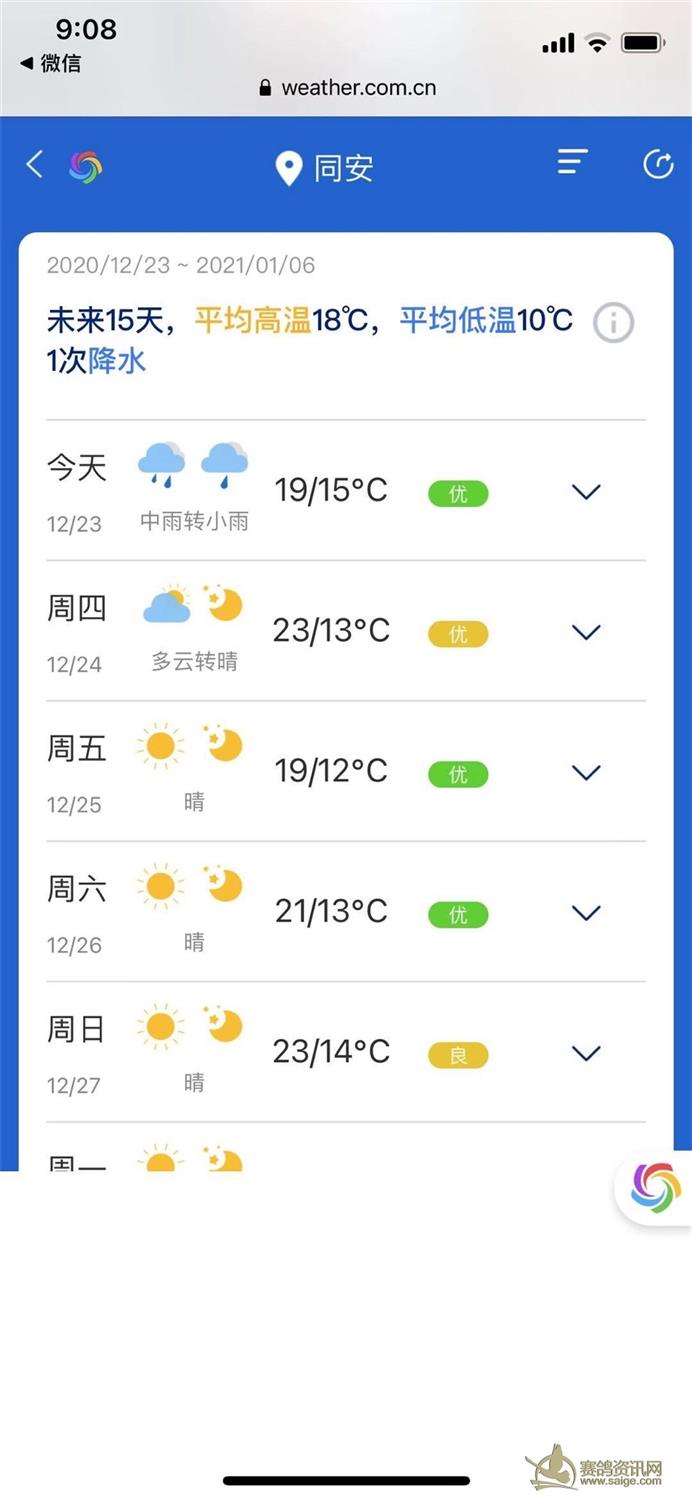Tap the weather.com.cn address bar
The height and width of the screenshot is (1500, 692).
click(347, 88)
